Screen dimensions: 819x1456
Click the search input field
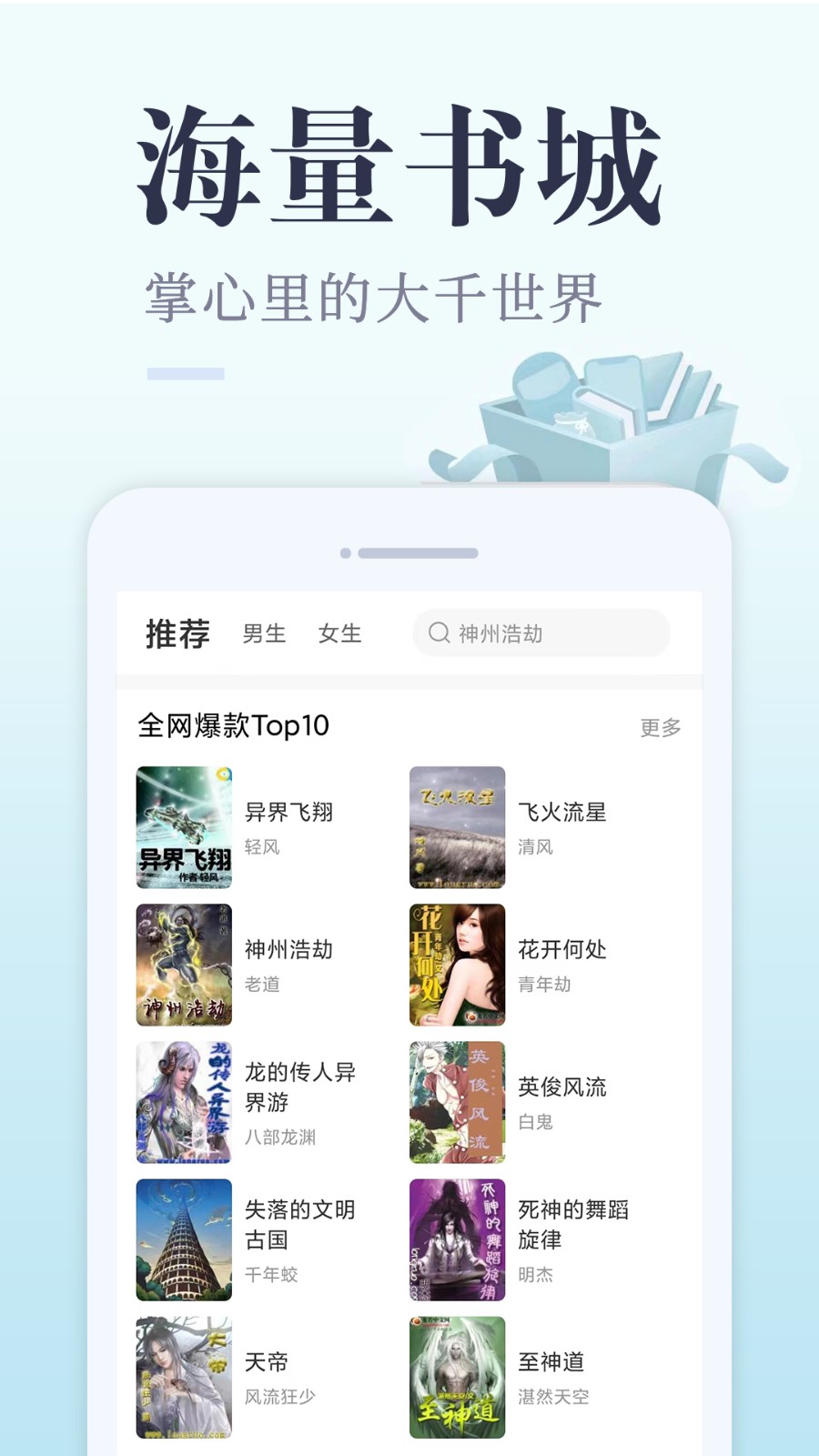click(x=541, y=634)
